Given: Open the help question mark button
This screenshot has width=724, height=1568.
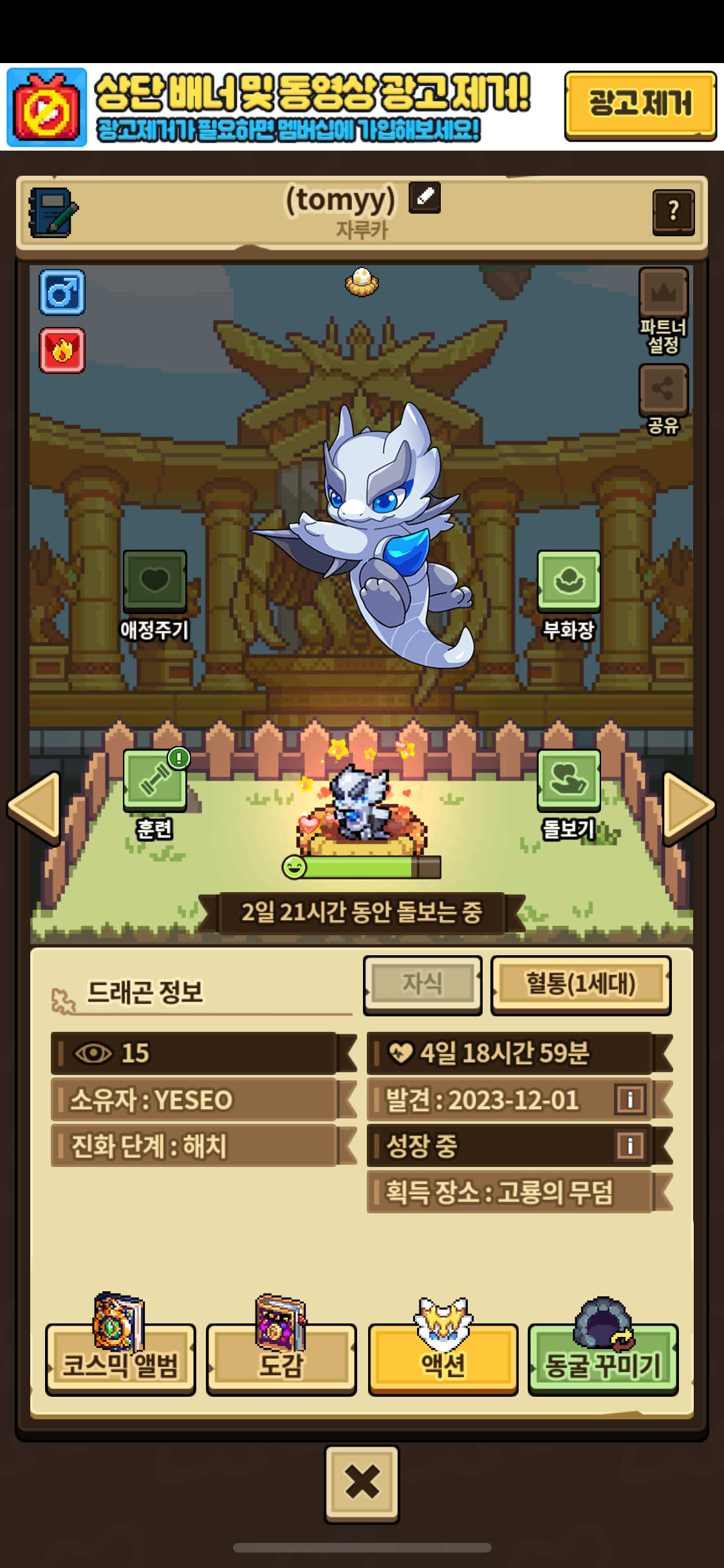Looking at the screenshot, I should point(673,211).
